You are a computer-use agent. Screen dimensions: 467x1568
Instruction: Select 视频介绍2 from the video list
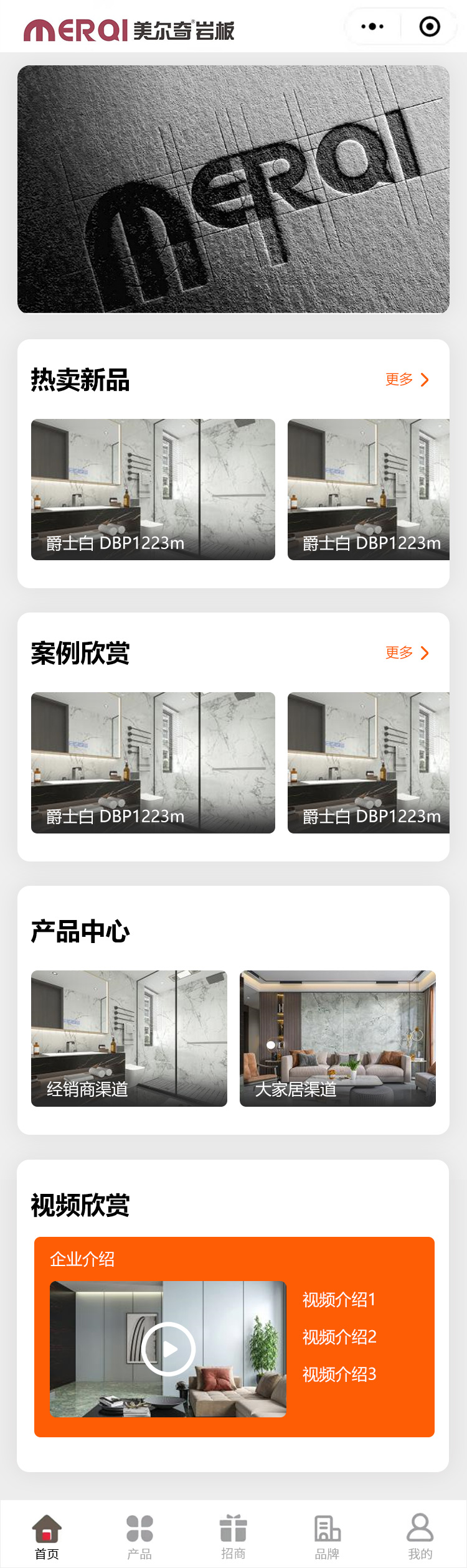tap(339, 1337)
